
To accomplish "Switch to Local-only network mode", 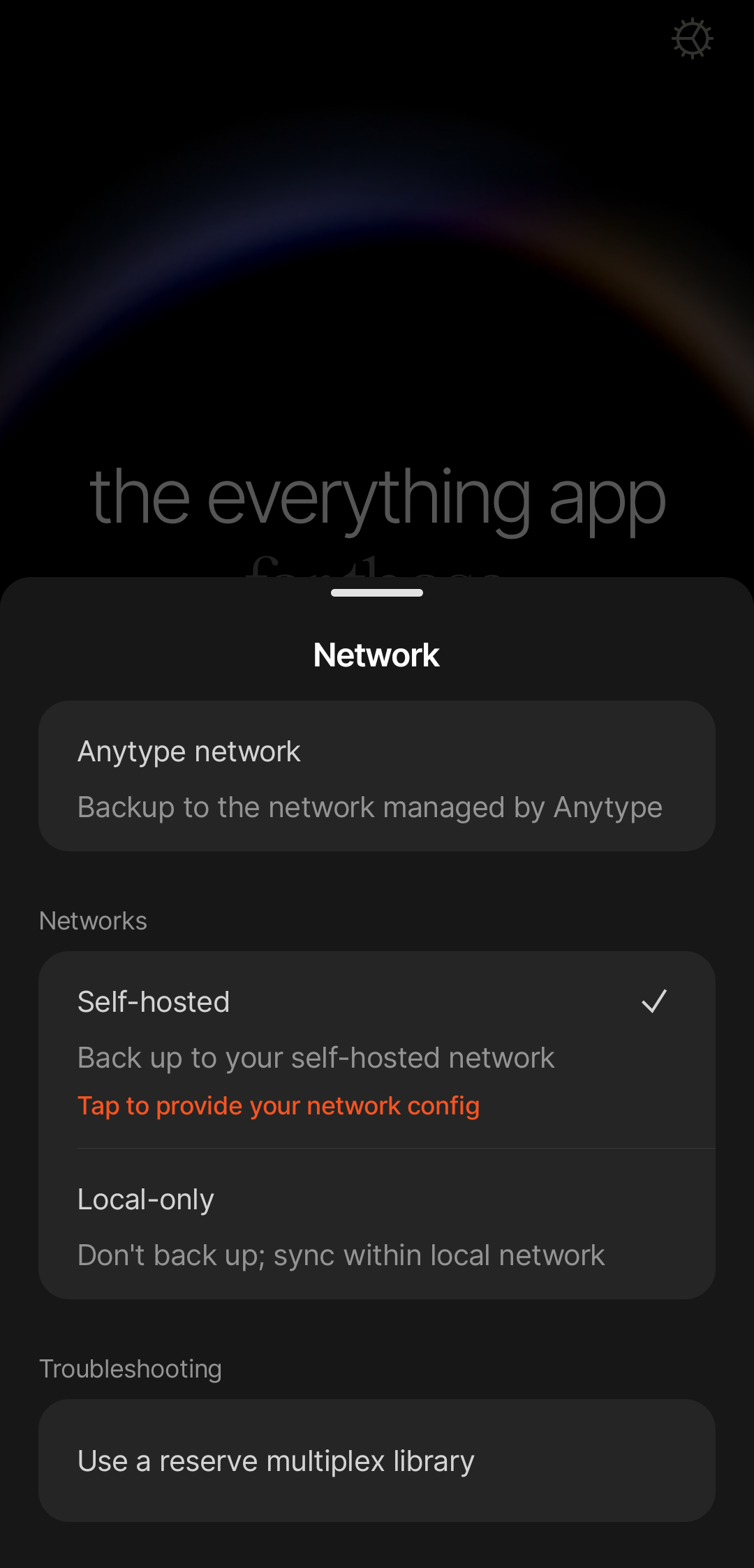I will tap(377, 1225).
